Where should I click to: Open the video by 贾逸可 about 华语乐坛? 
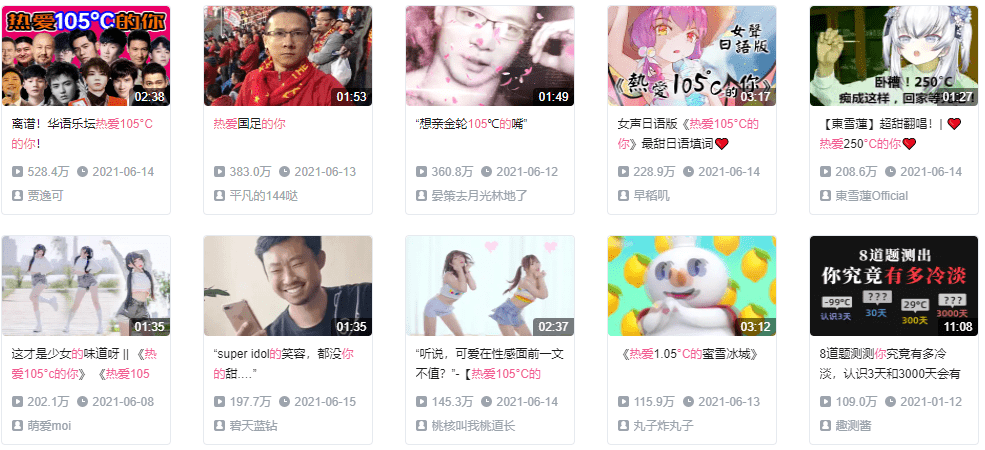(86, 56)
